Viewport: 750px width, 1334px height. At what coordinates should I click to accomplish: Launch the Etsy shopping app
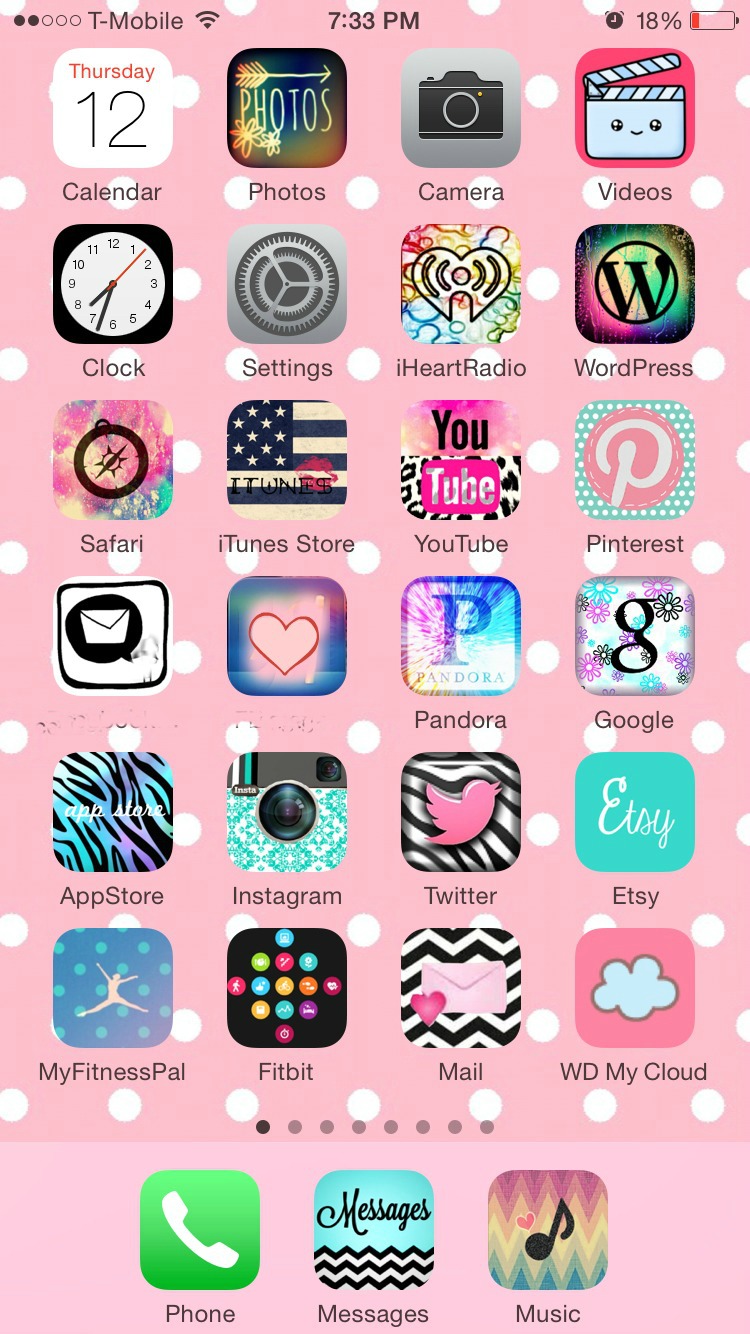634,812
